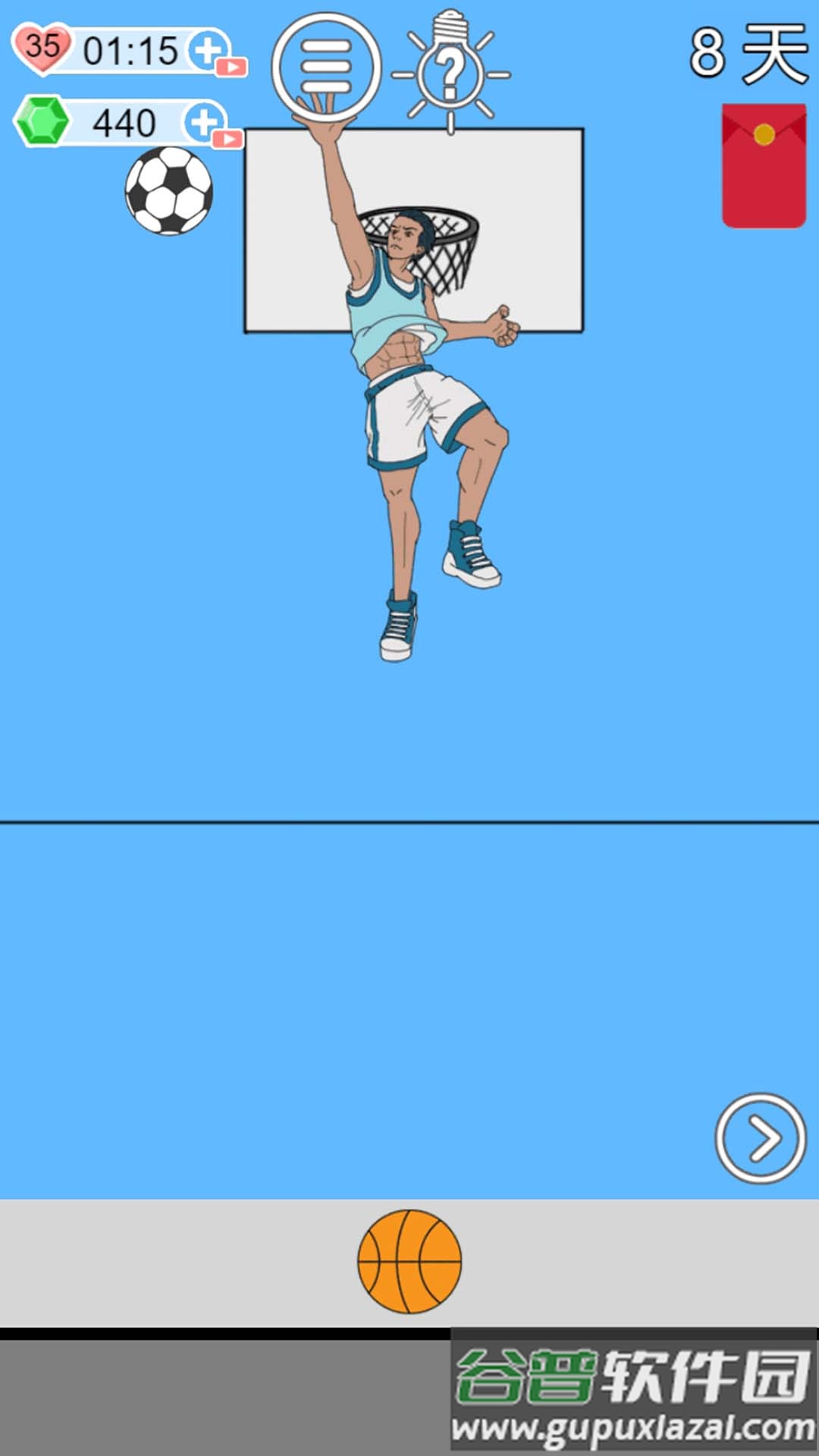Open the red envelope reward
Screen dimensions: 819x1456
(x=763, y=165)
